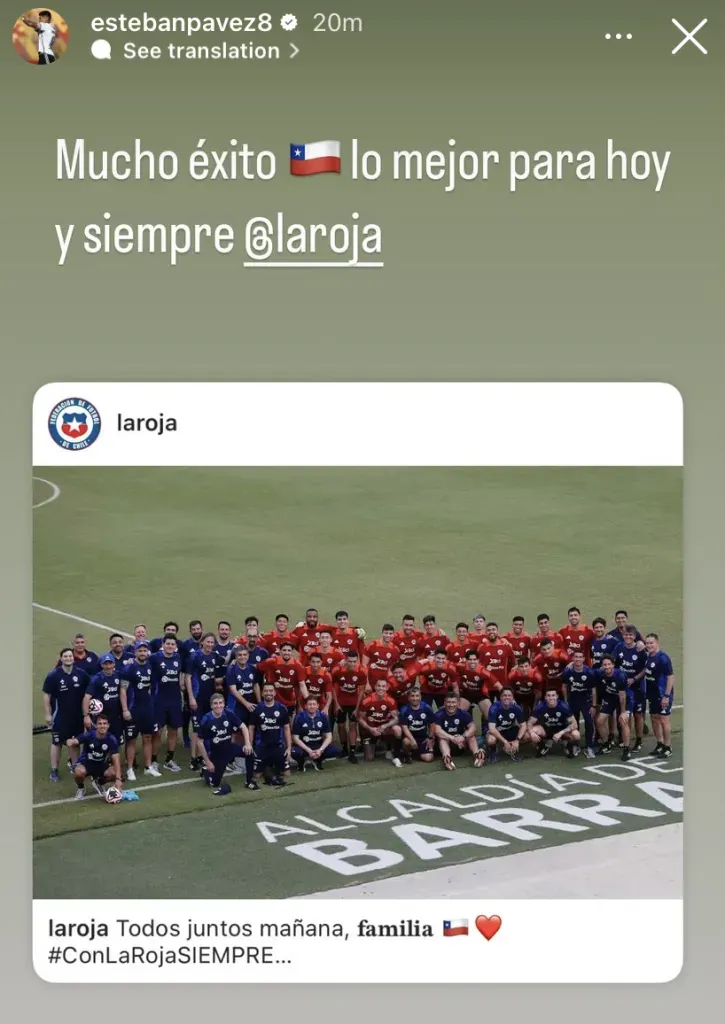725x1024 pixels.
Task: Close the story viewer
Action: coord(689,36)
